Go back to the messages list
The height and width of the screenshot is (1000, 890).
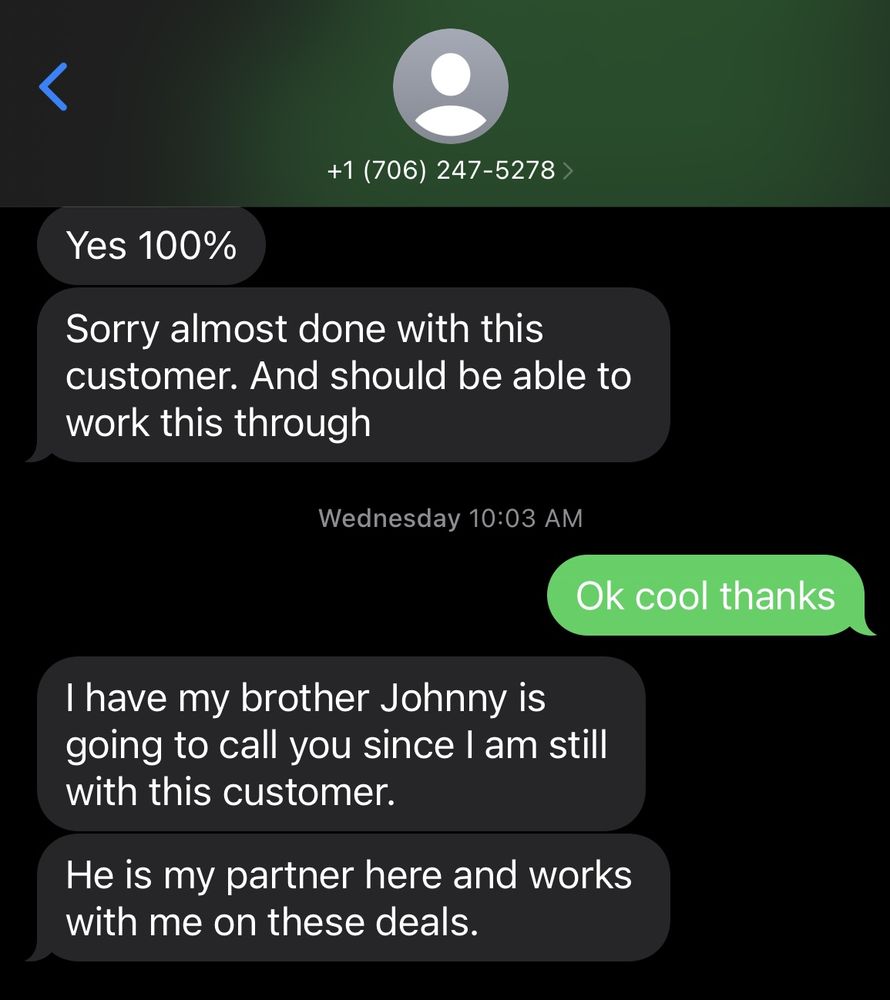(x=54, y=87)
